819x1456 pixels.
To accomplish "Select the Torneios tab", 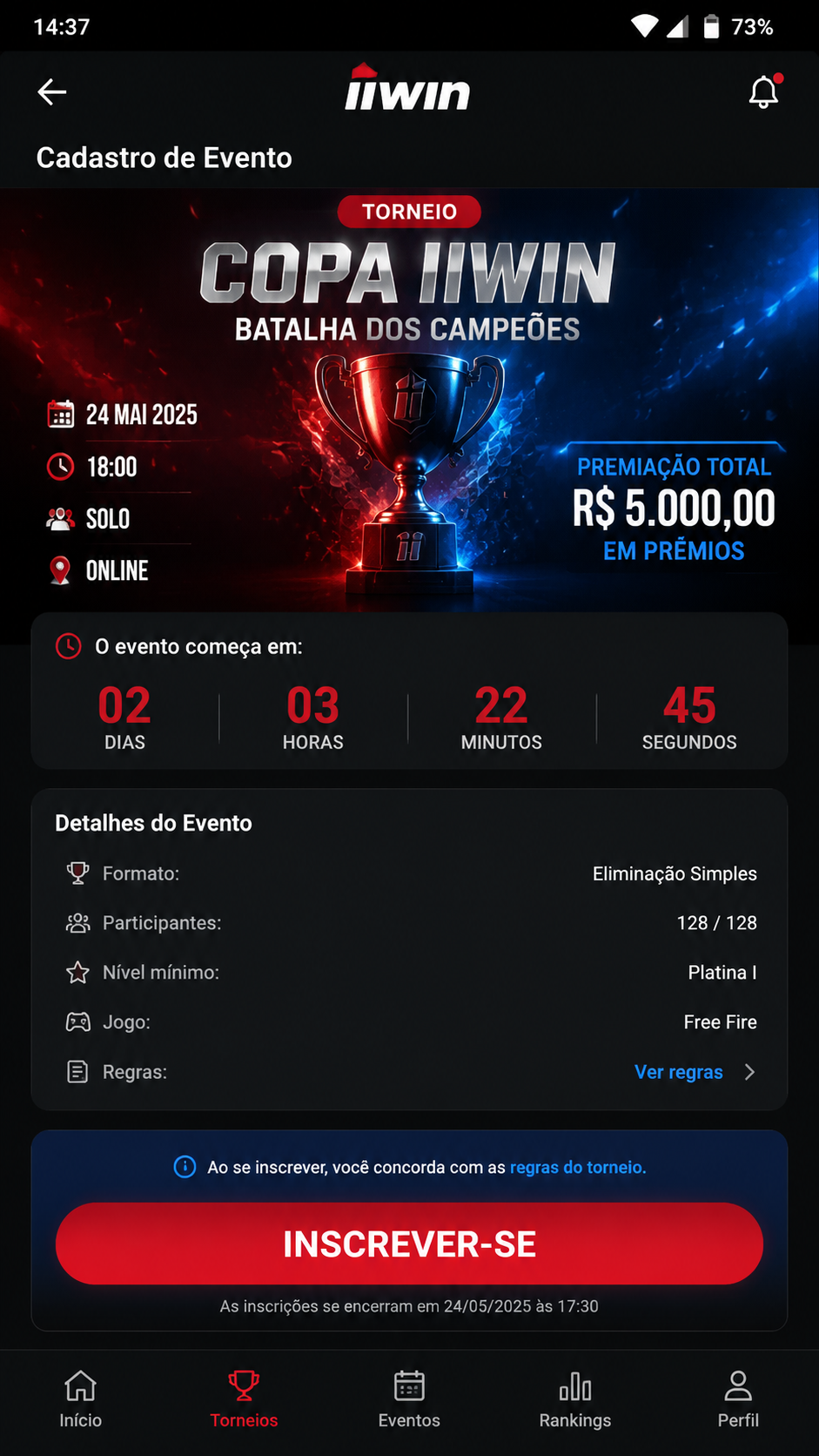I will click(x=244, y=1399).
